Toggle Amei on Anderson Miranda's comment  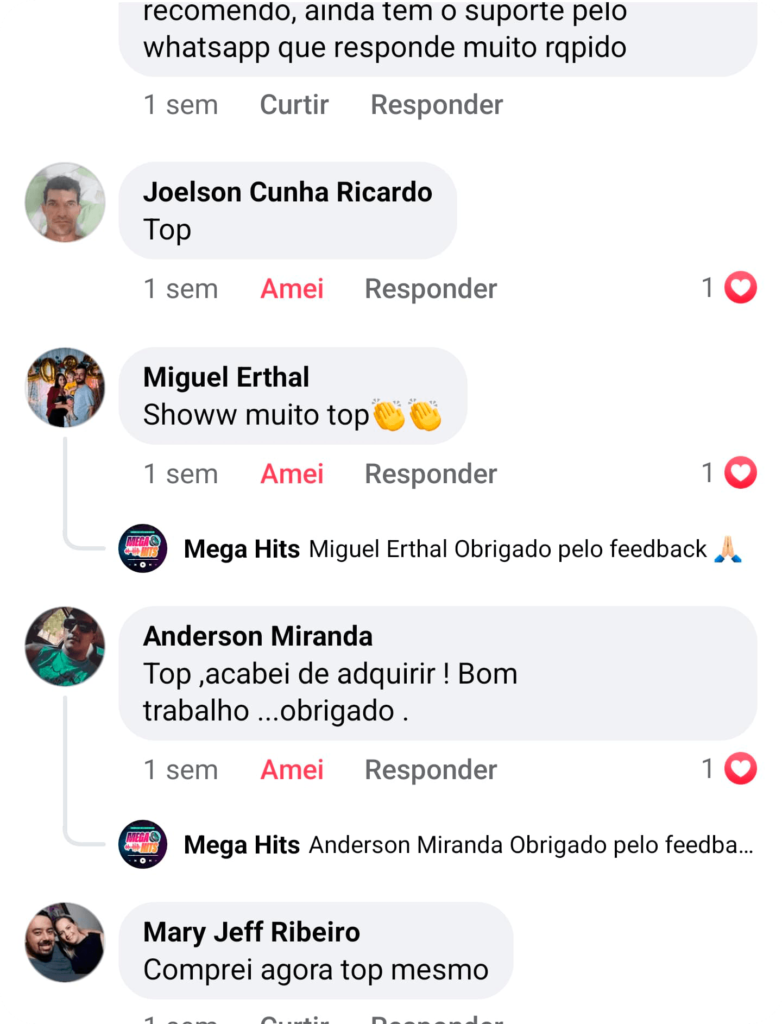[292, 770]
